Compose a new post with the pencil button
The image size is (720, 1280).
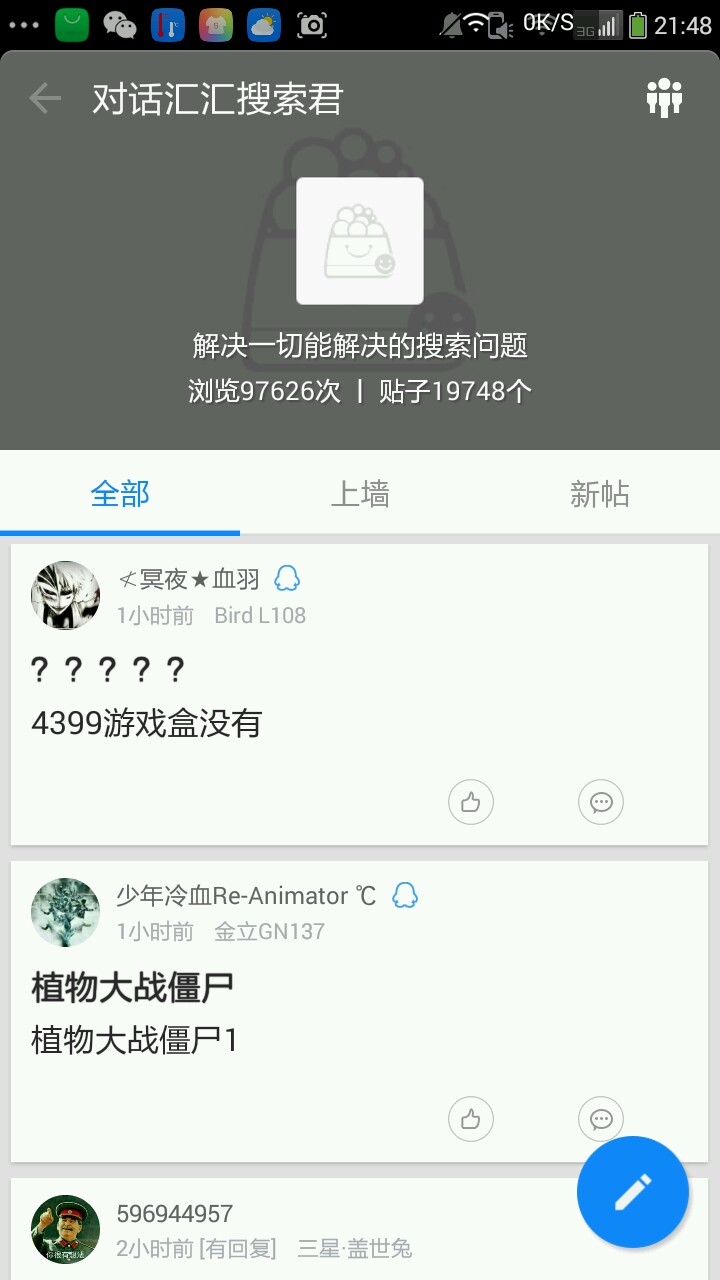[x=633, y=1192]
